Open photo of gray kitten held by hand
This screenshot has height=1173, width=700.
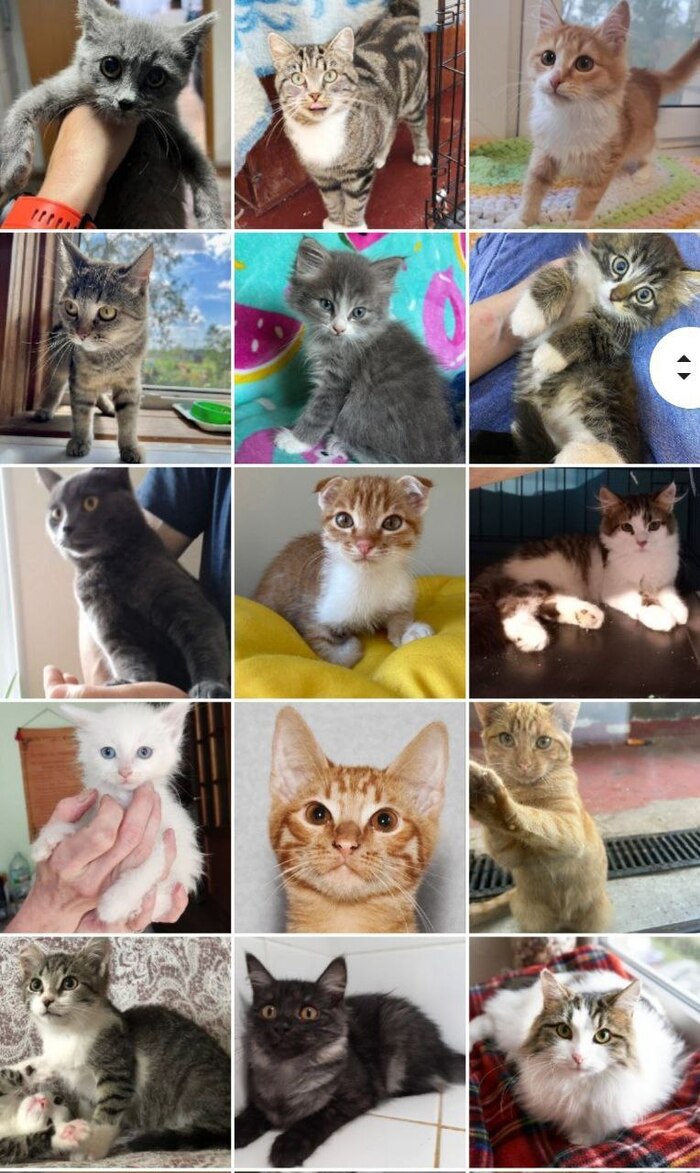115,114
